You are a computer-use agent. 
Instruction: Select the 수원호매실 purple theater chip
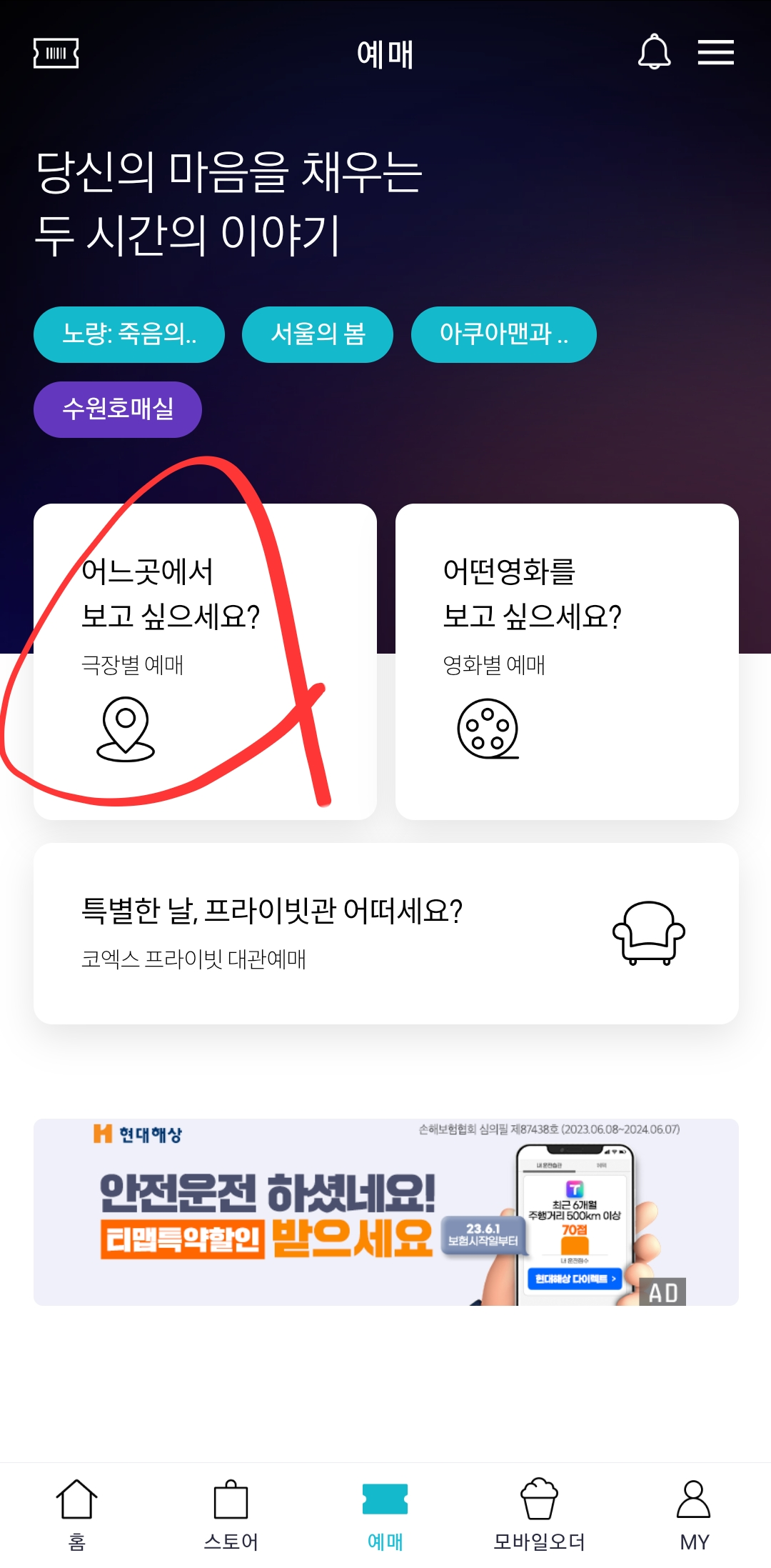pyautogui.click(x=117, y=409)
